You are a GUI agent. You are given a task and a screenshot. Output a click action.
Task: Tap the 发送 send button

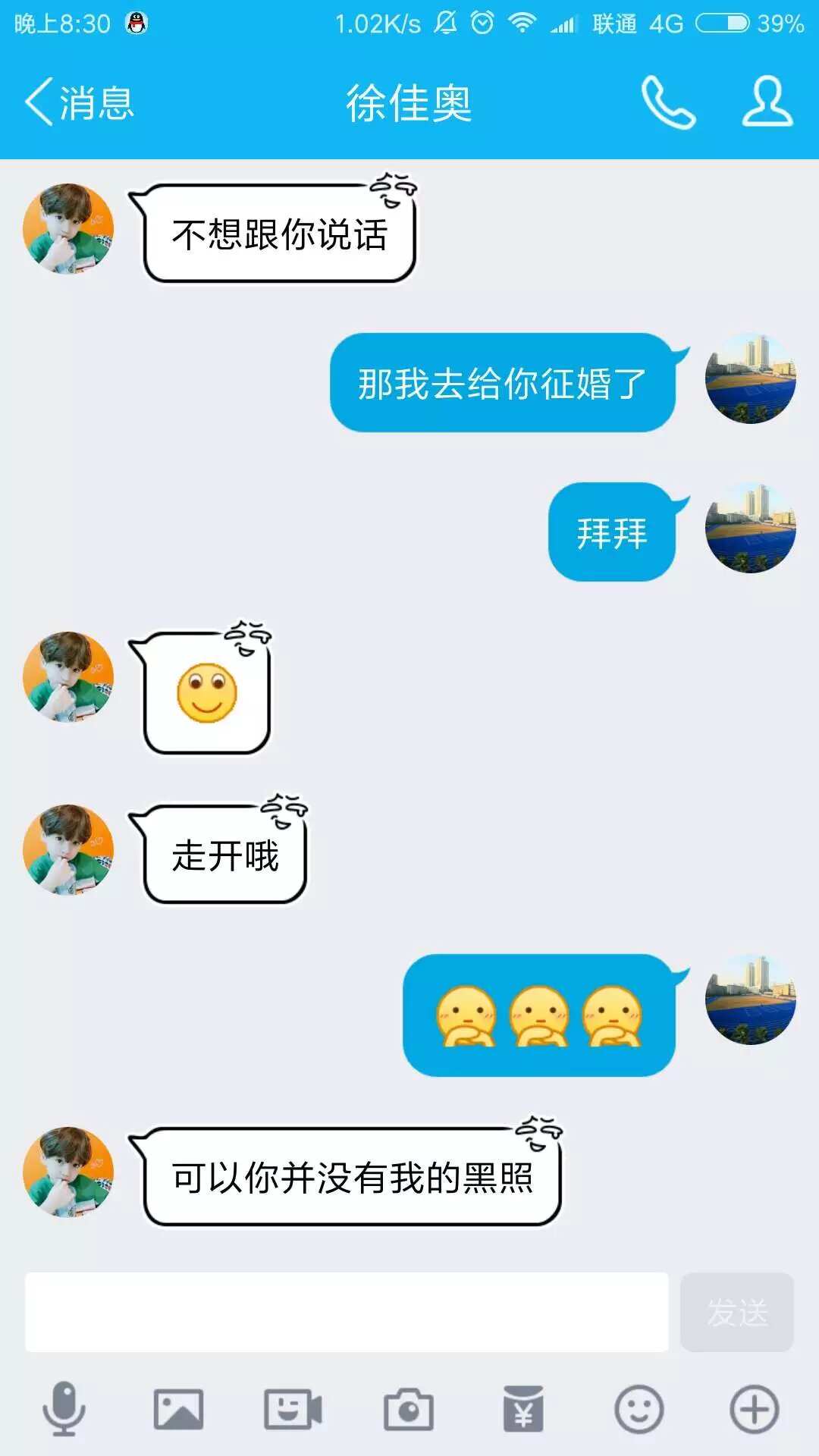[737, 1313]
